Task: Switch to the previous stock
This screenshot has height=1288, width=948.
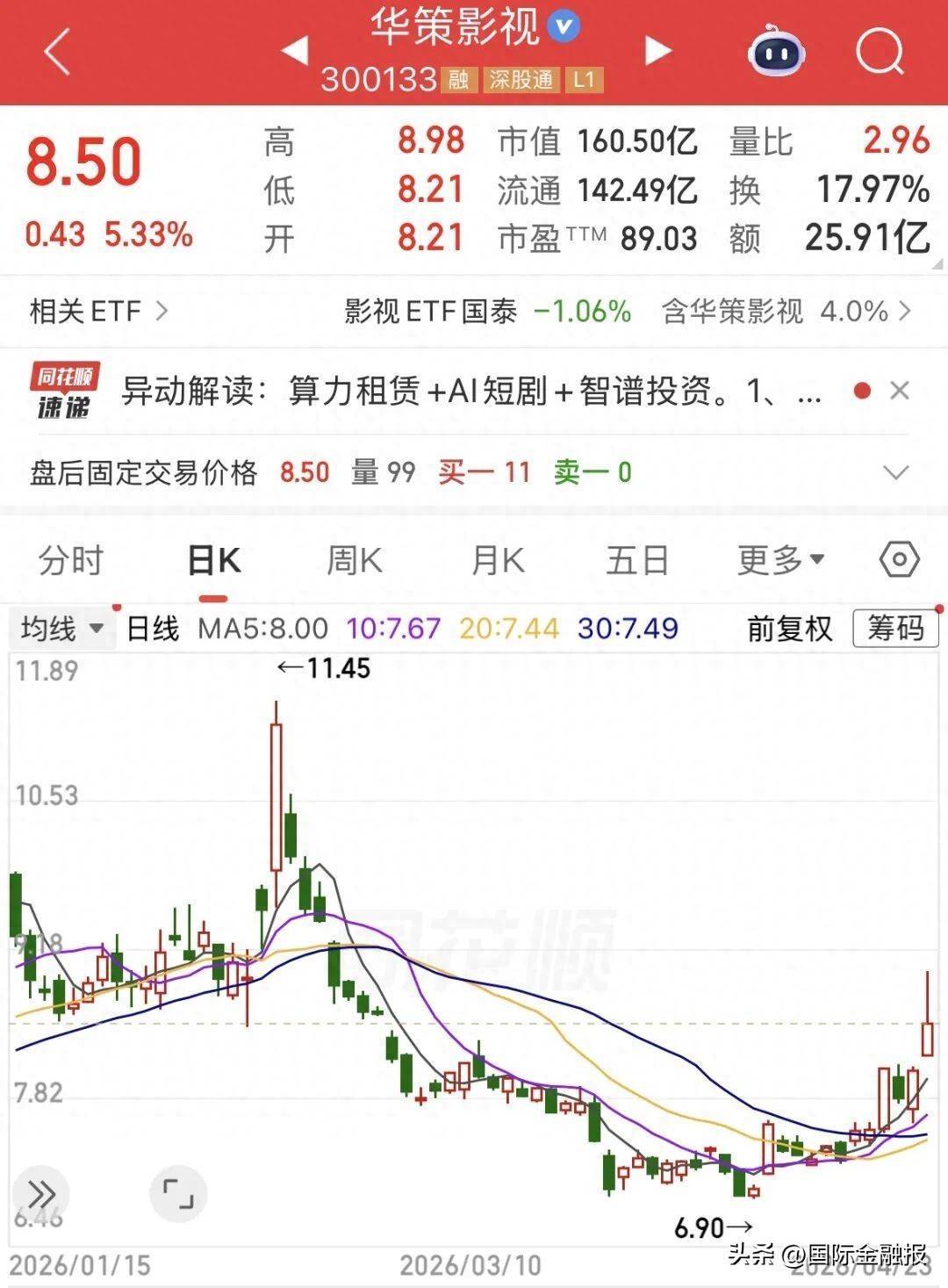Action: pos(295,51)
